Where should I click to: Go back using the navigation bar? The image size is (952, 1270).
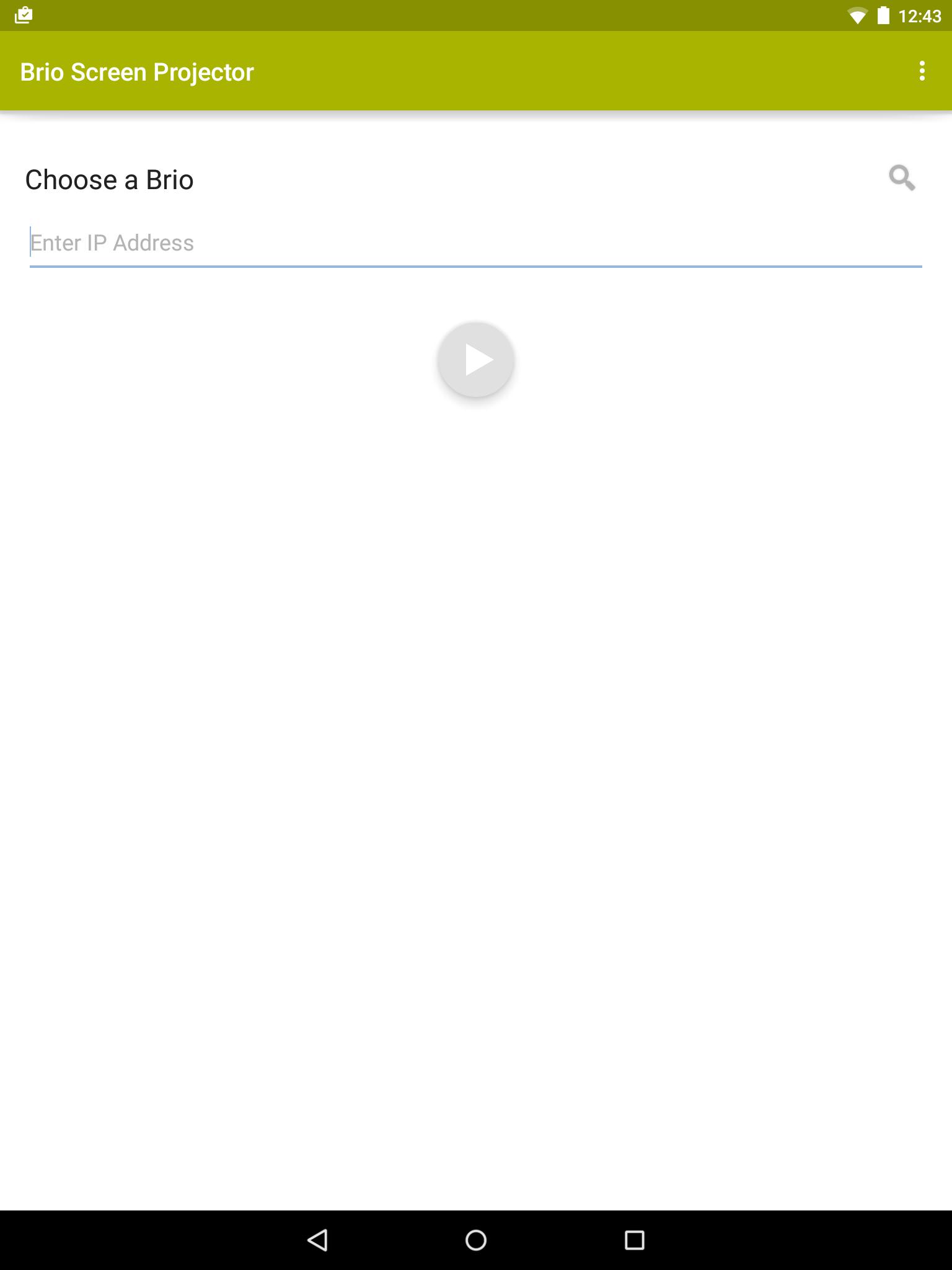317,1240
